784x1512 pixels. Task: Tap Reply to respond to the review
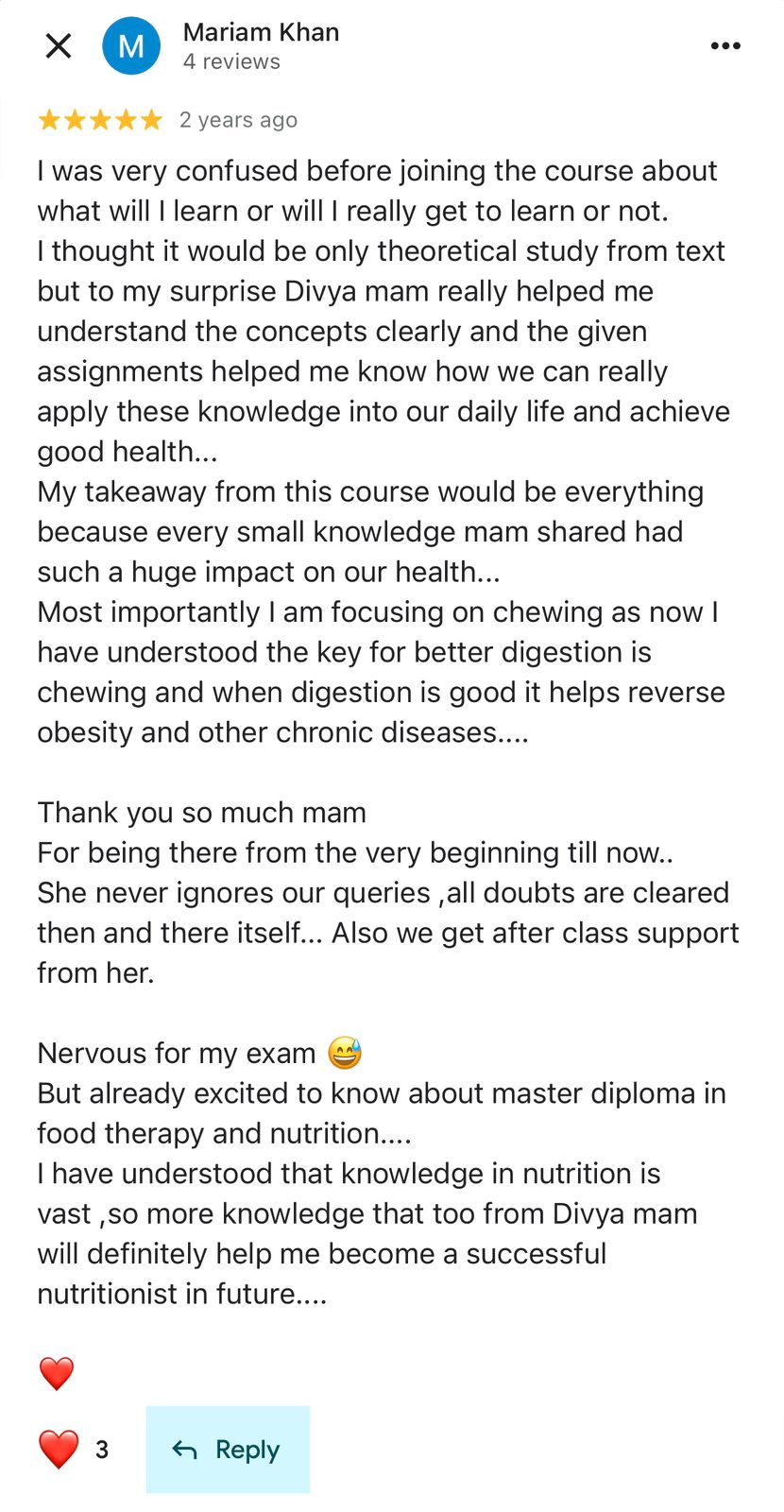228,1449
